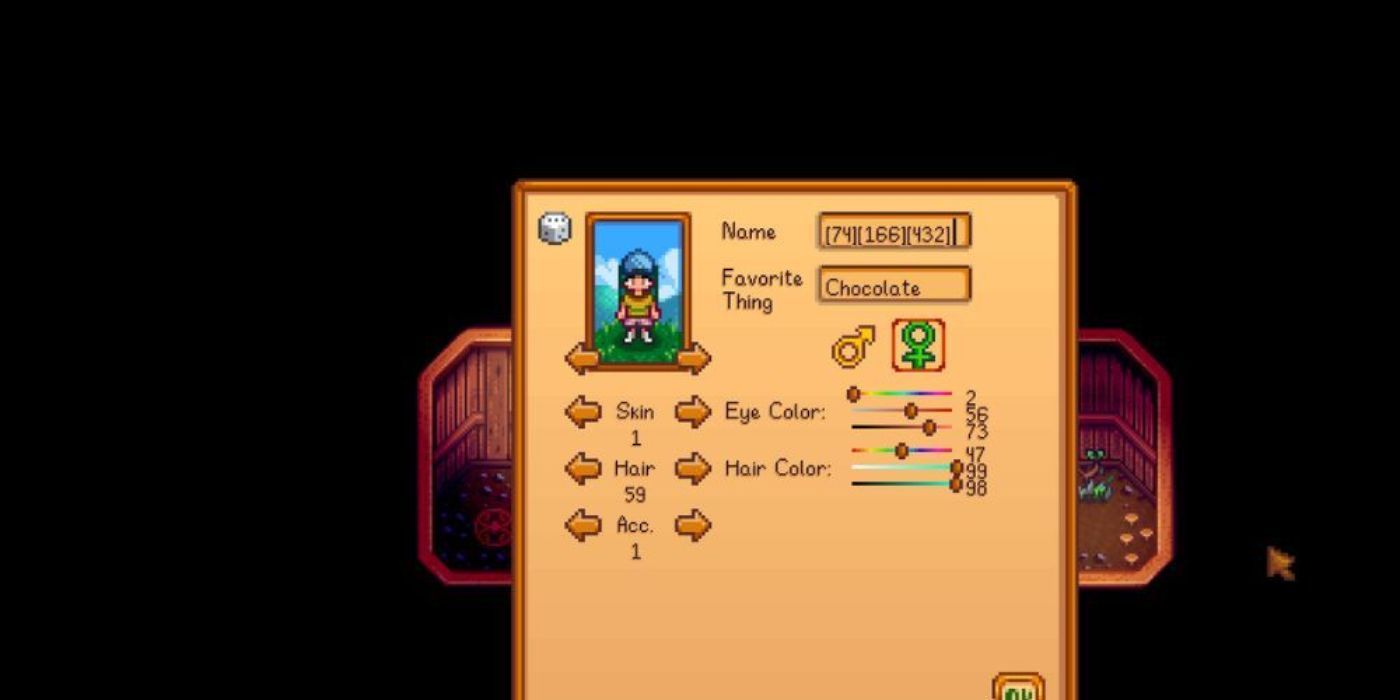The image size is (1400, 700).
Task: Tap the Hair Color hue slider
Action: click(x=901, y=451)
